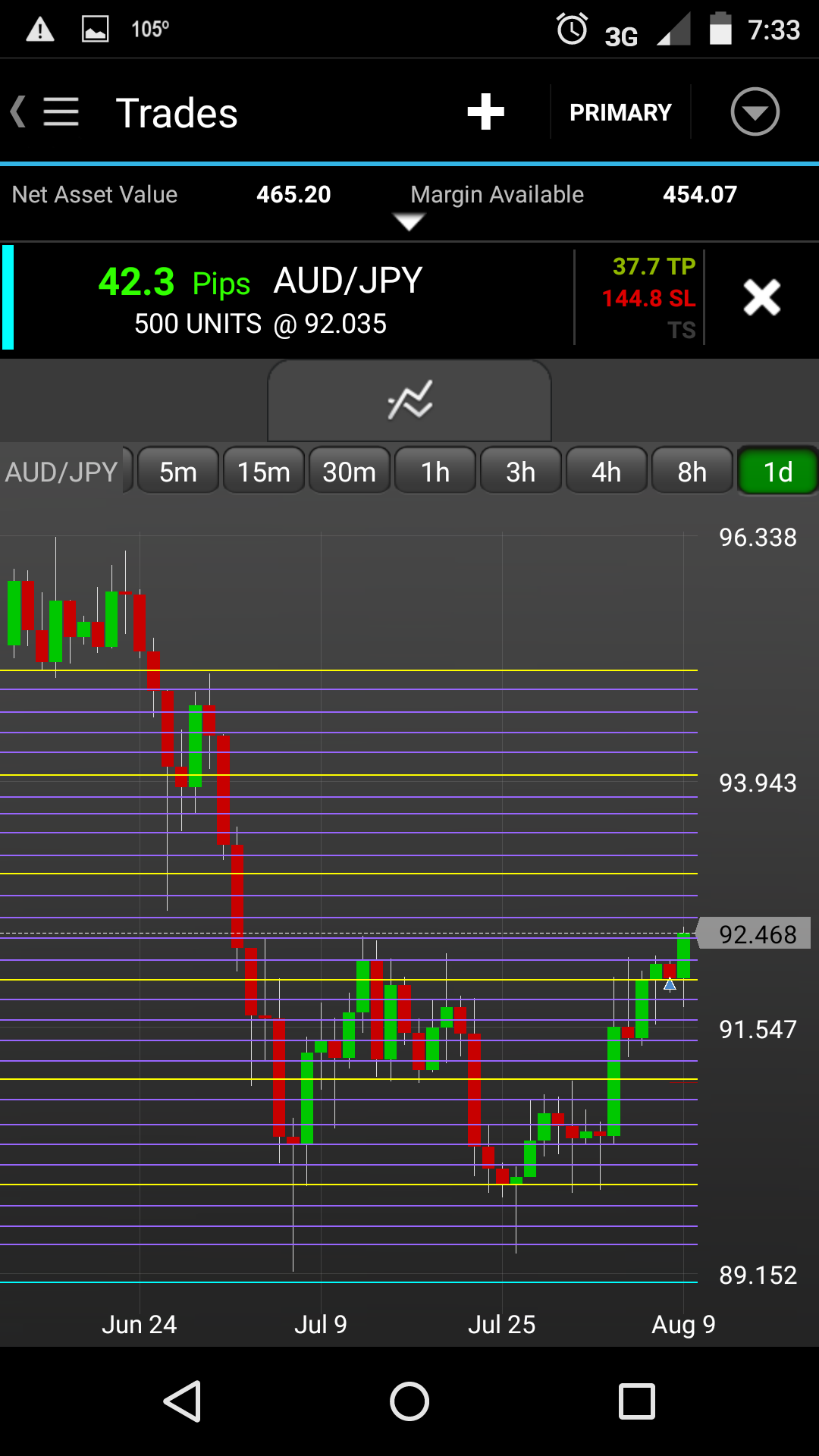Close the AUD/JPY trade
819x1456 pixels.
761,297
